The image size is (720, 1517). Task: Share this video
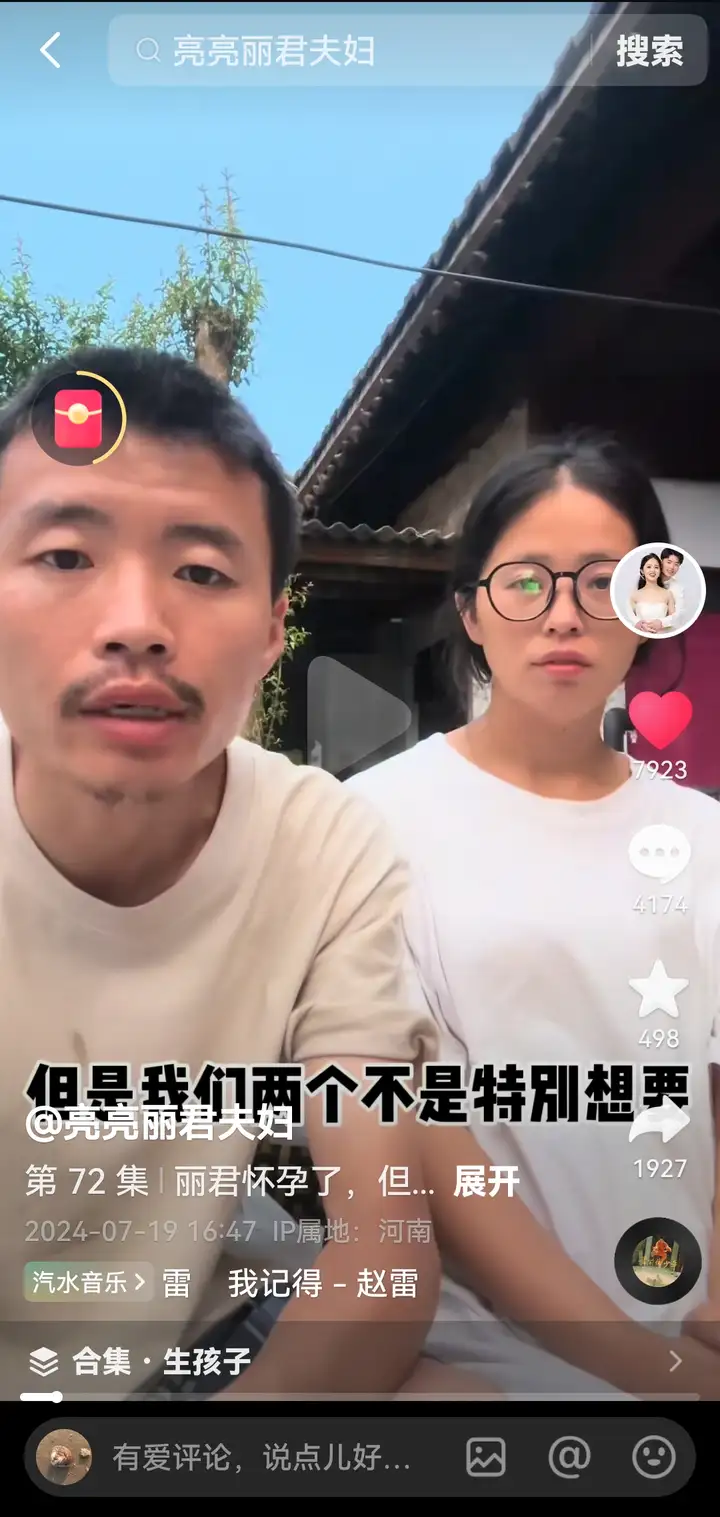(x=659, y=1125)
